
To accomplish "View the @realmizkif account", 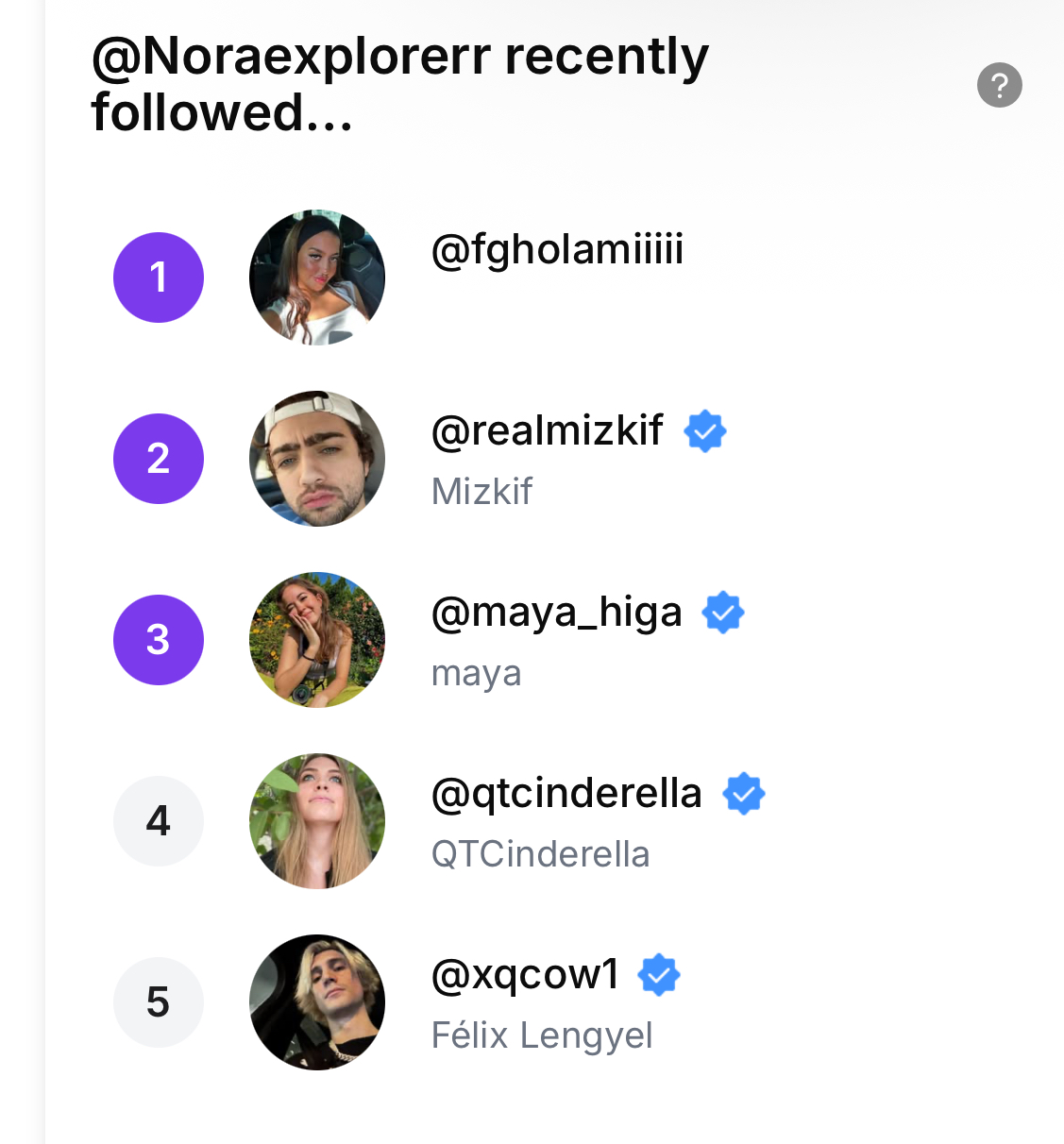I will (x=547, y=431).
